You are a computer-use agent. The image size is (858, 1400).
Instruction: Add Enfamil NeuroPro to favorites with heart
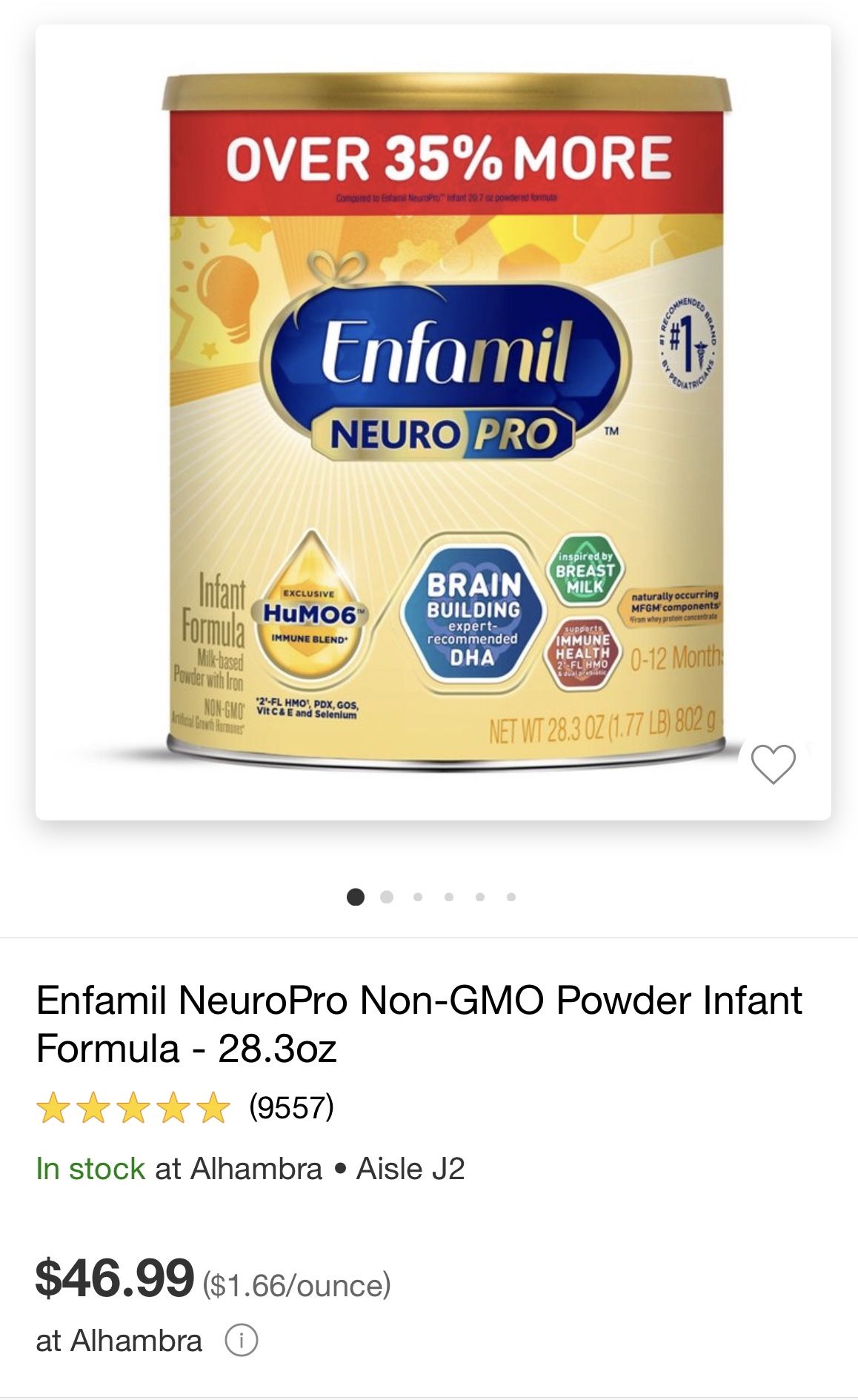(x=773, y=763)
